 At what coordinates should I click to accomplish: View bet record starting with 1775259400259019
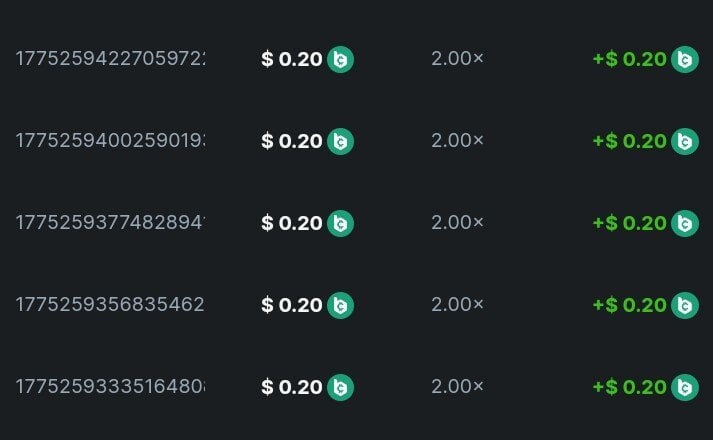pyautogui.click(x=110, y=141)
